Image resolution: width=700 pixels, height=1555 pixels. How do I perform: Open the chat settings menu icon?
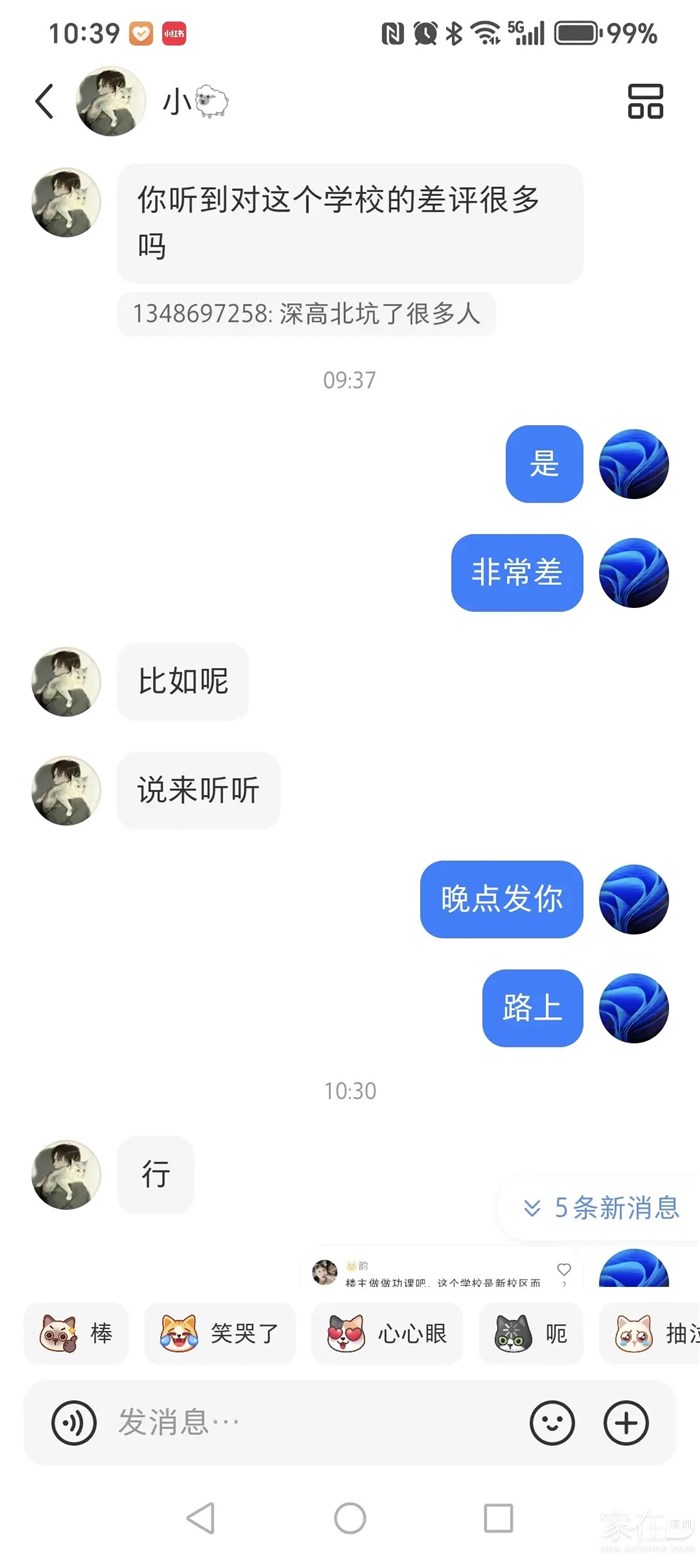(645, 101)
